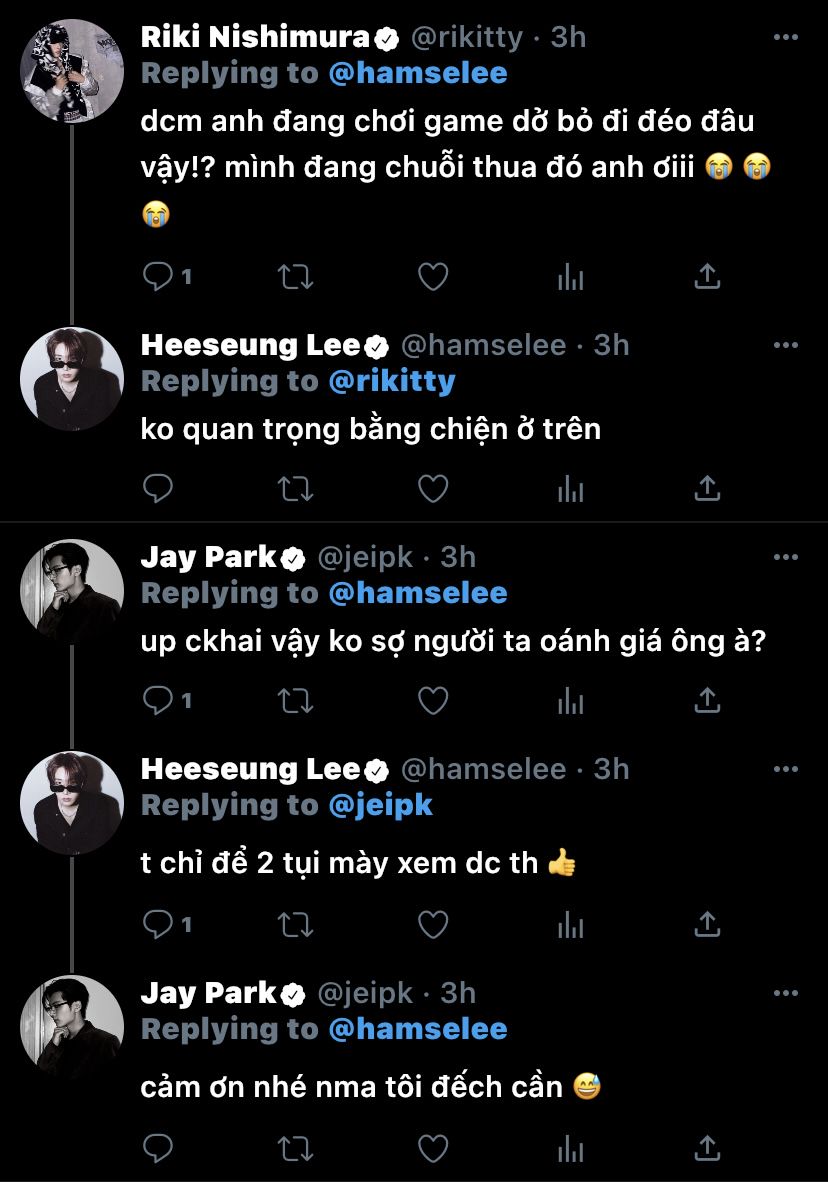
Task: Reply to Heeseung's 'ko quan trọng' tweet
Action: point(158,488)
